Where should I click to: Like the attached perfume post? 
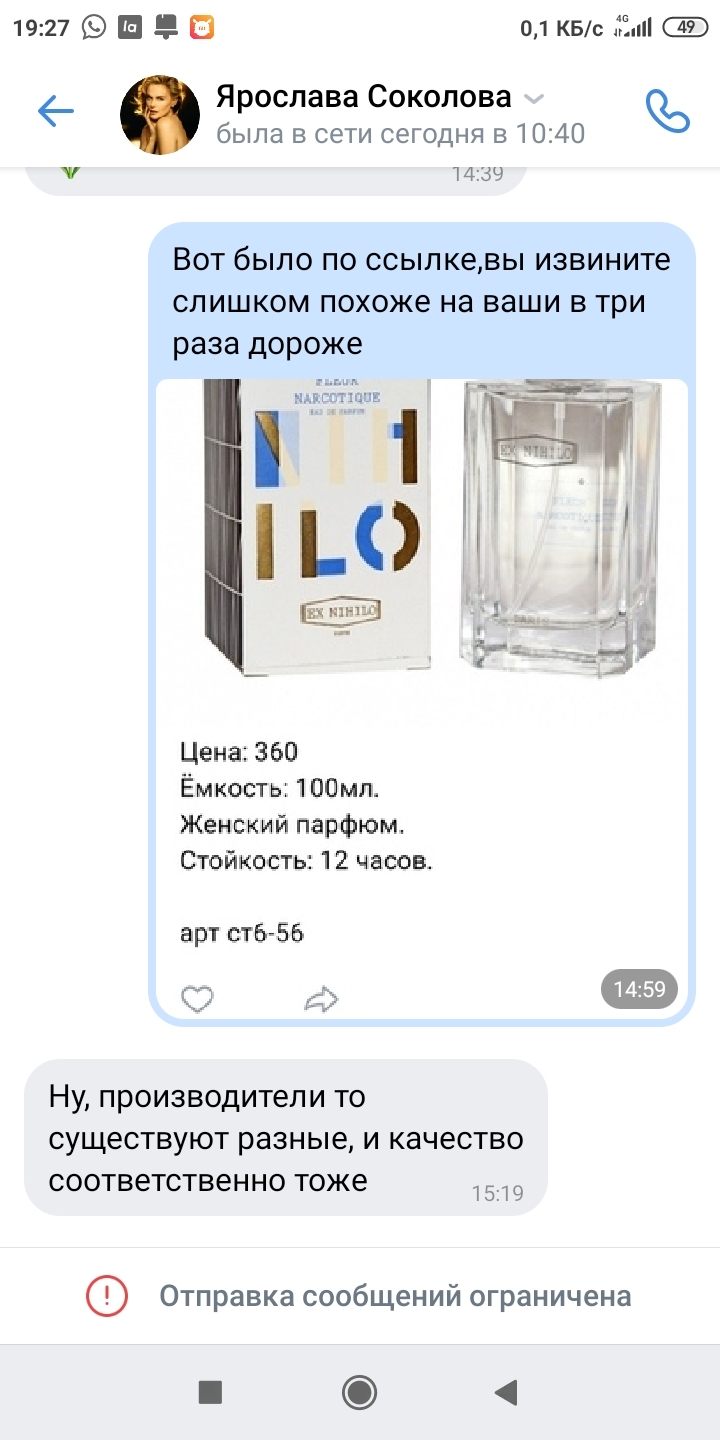[x=198, y=998]
